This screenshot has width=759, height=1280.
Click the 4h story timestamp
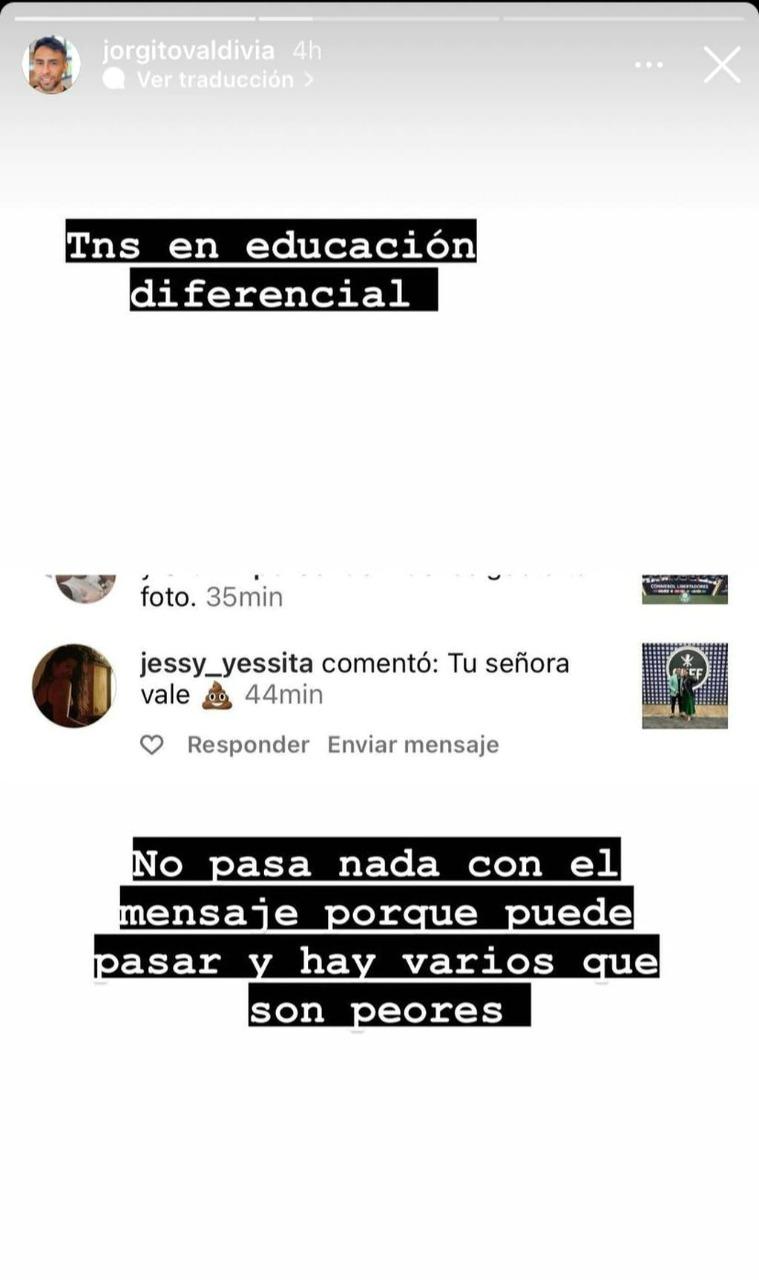point(305,48)
